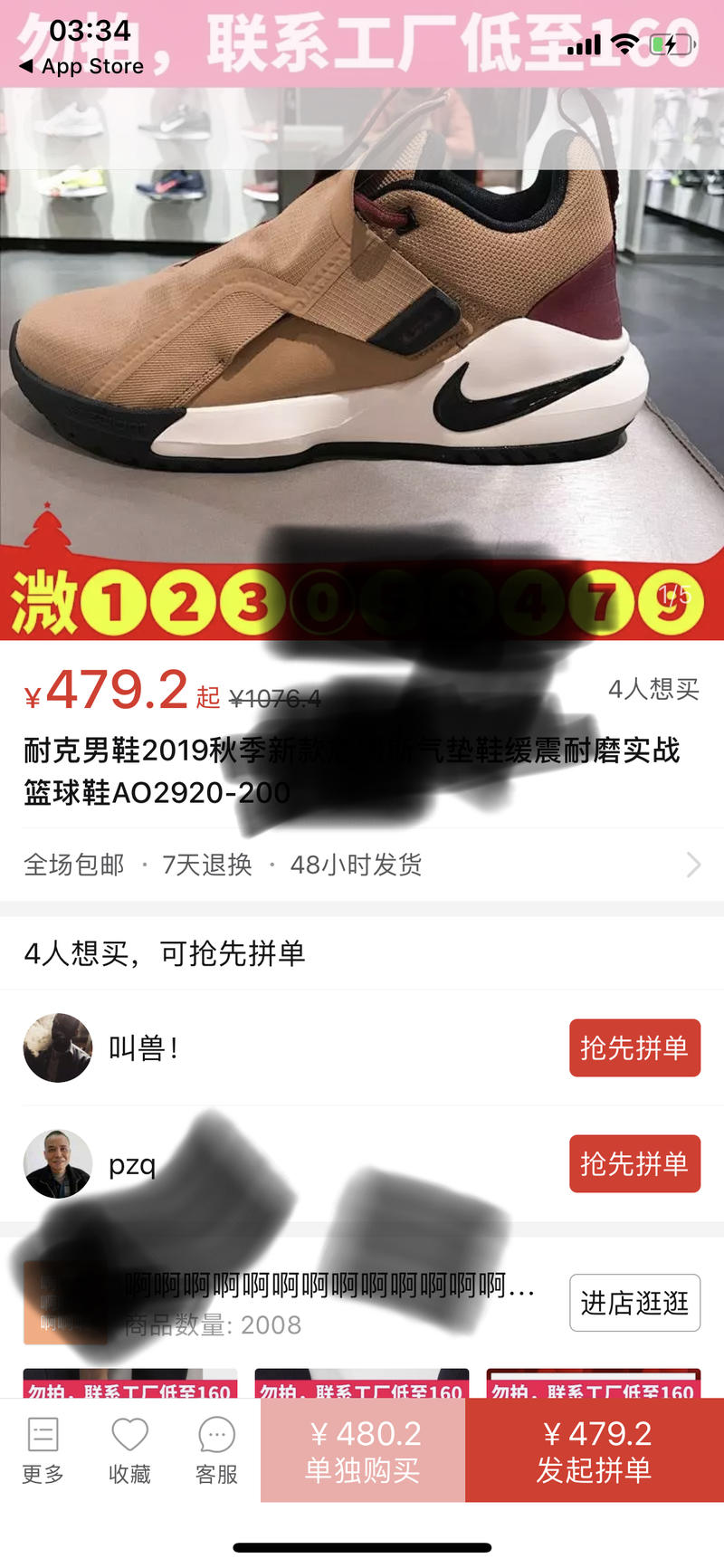Tap the store logo thumbnail near 进店逛逛
Screen dimensions: 724x1568
tap(66, 1302)
